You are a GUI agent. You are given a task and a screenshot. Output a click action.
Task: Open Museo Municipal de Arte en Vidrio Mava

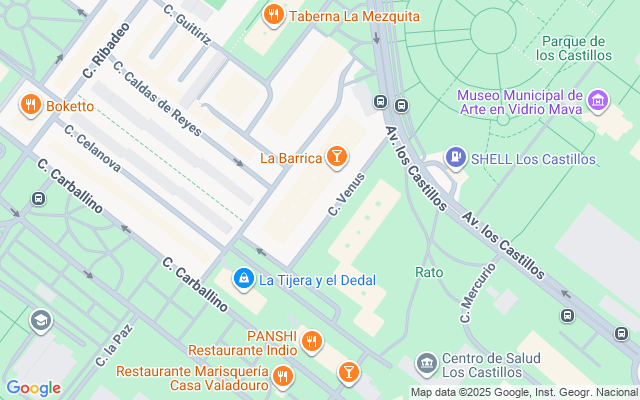(x=598, y=98)
